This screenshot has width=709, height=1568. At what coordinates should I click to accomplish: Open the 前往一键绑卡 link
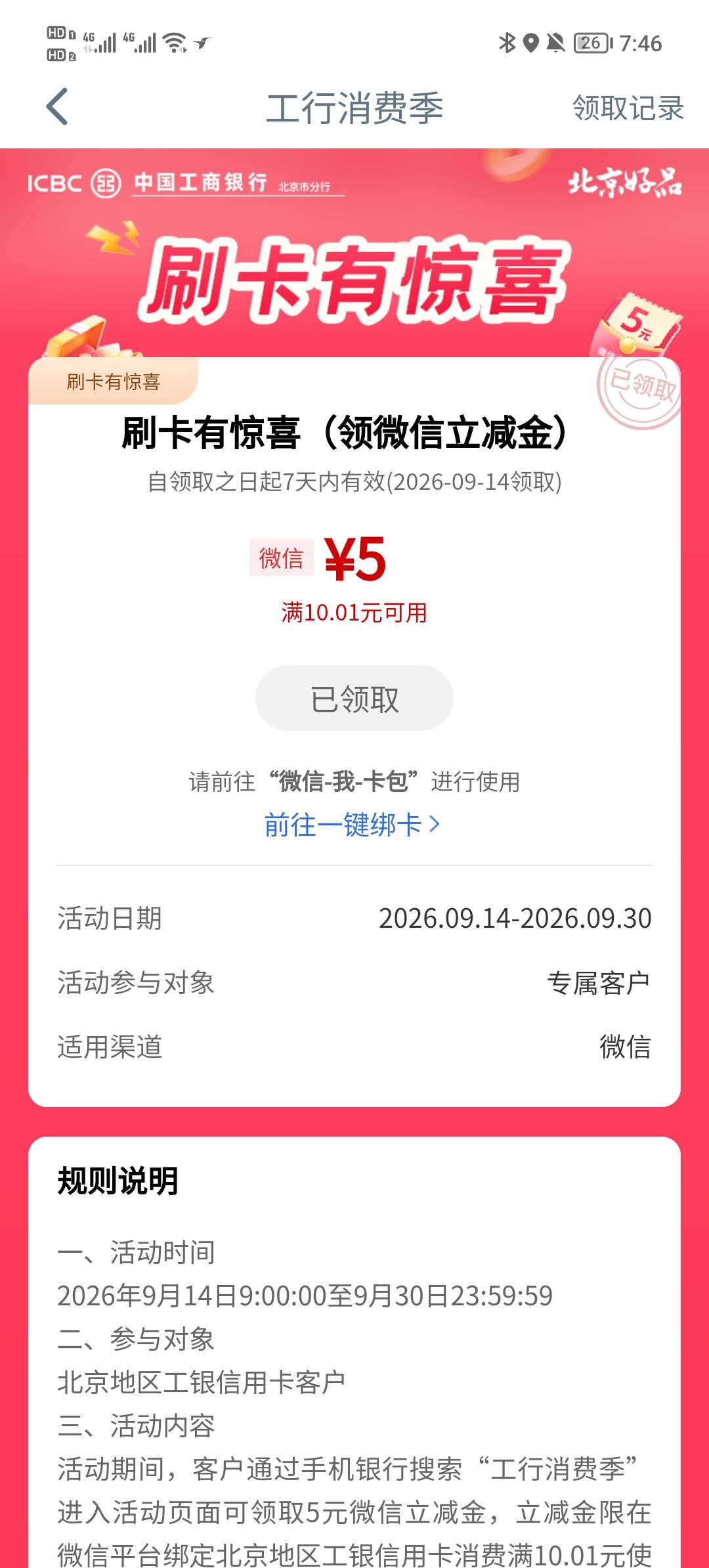point(352,825)
